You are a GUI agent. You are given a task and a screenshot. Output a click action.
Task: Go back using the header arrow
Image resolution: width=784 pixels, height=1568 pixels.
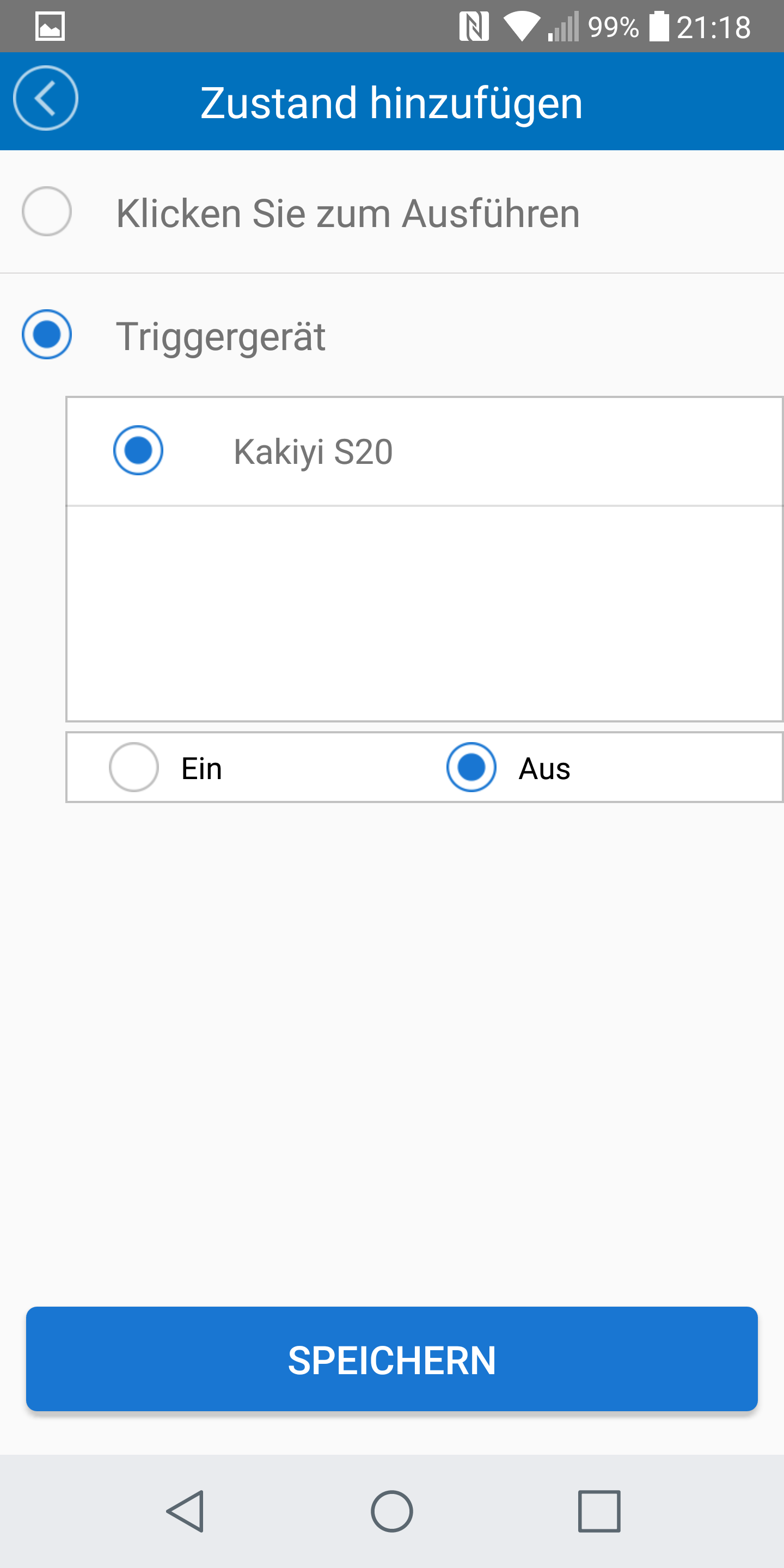pyautogui.click(x=46, y=98)
